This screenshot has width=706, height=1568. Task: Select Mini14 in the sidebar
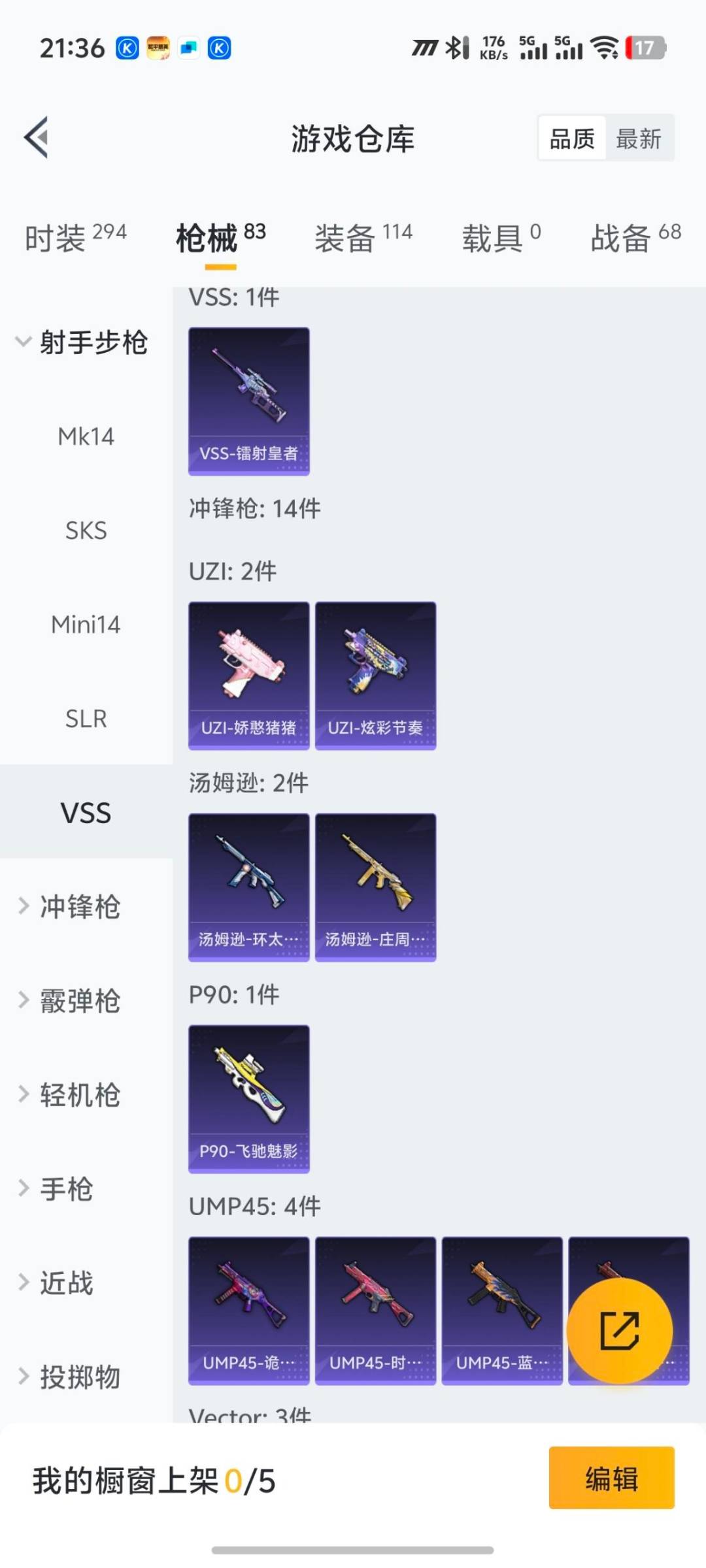point(86,625)
